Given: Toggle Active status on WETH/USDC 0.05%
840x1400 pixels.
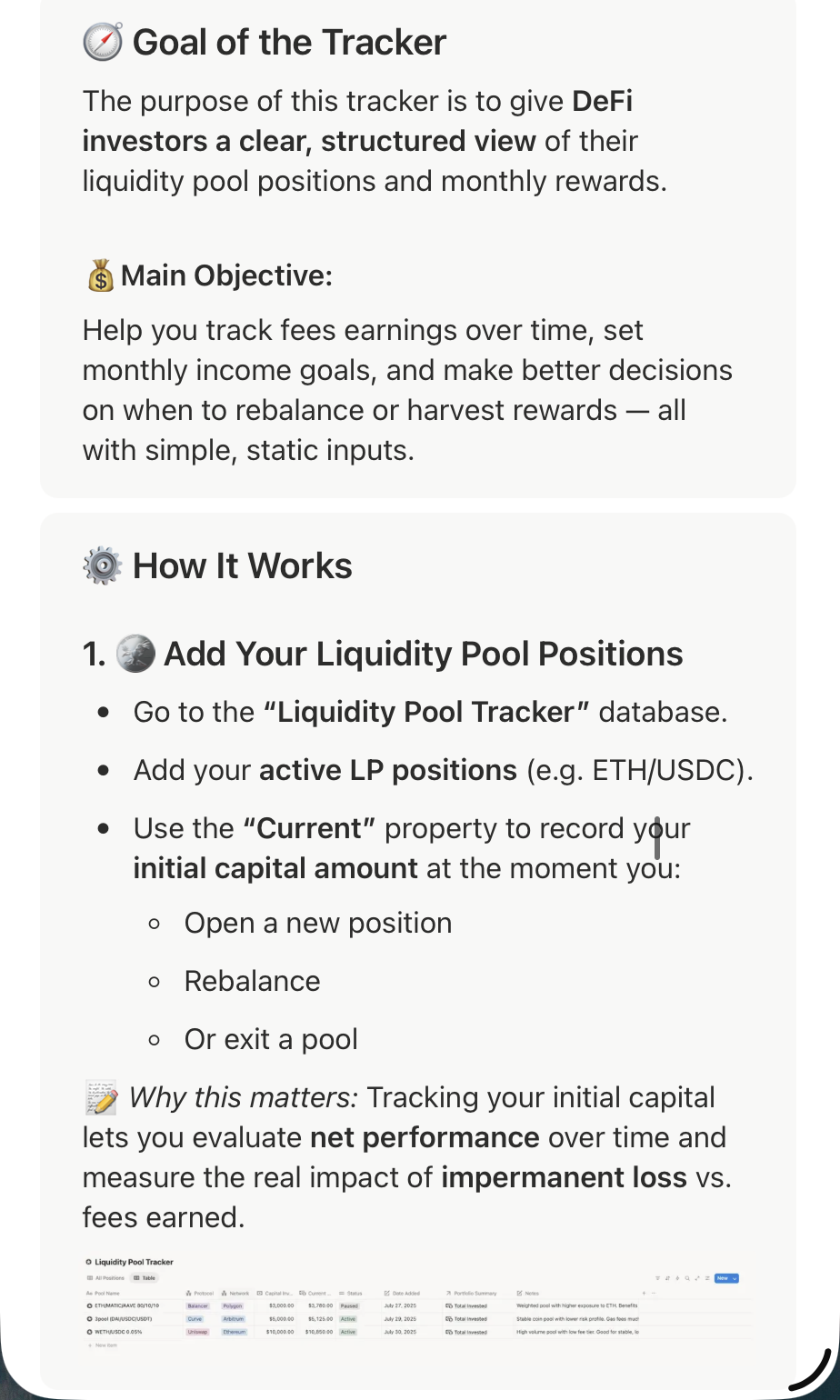Looking at the screenshot, I should coord(346,1331).
